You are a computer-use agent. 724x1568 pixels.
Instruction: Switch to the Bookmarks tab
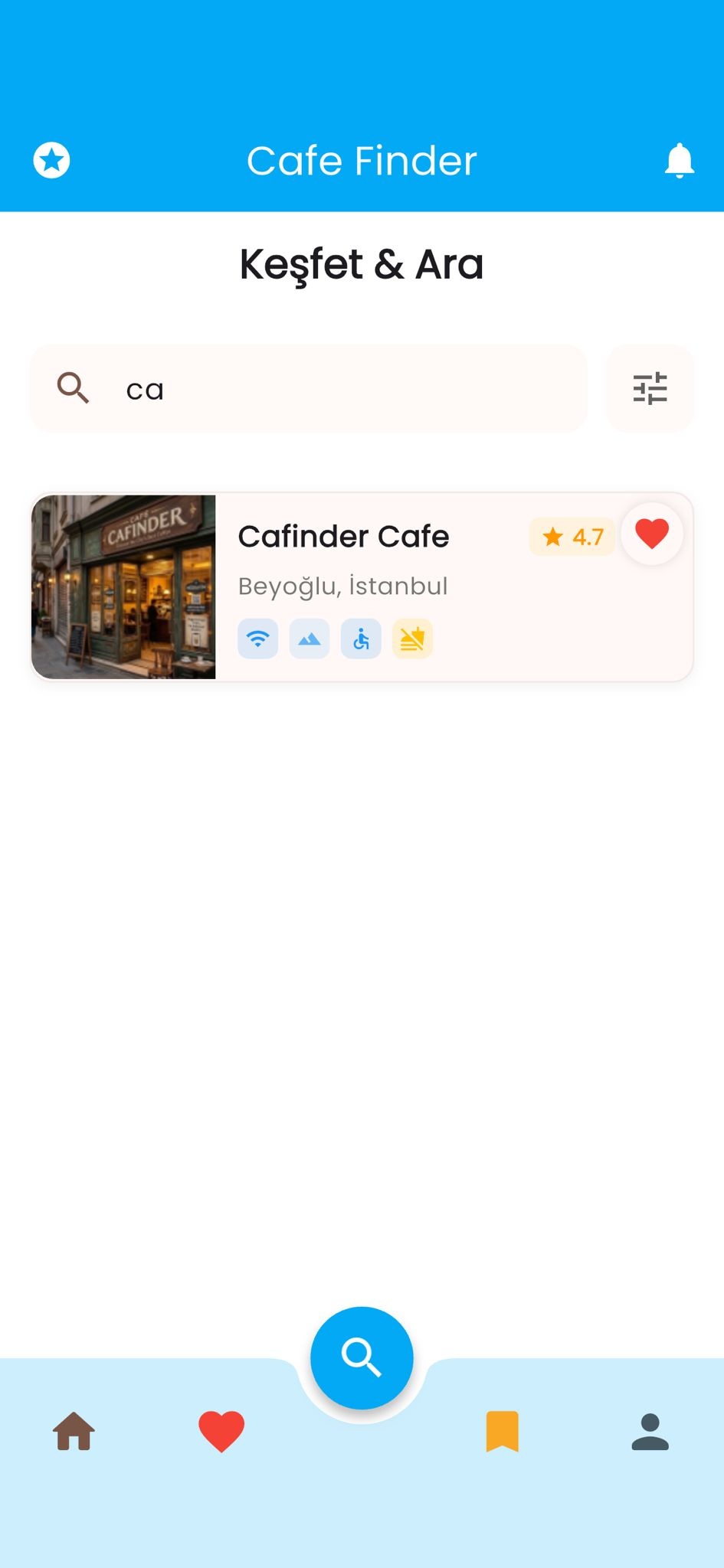pyautogui.click(x=503, y=1432)
